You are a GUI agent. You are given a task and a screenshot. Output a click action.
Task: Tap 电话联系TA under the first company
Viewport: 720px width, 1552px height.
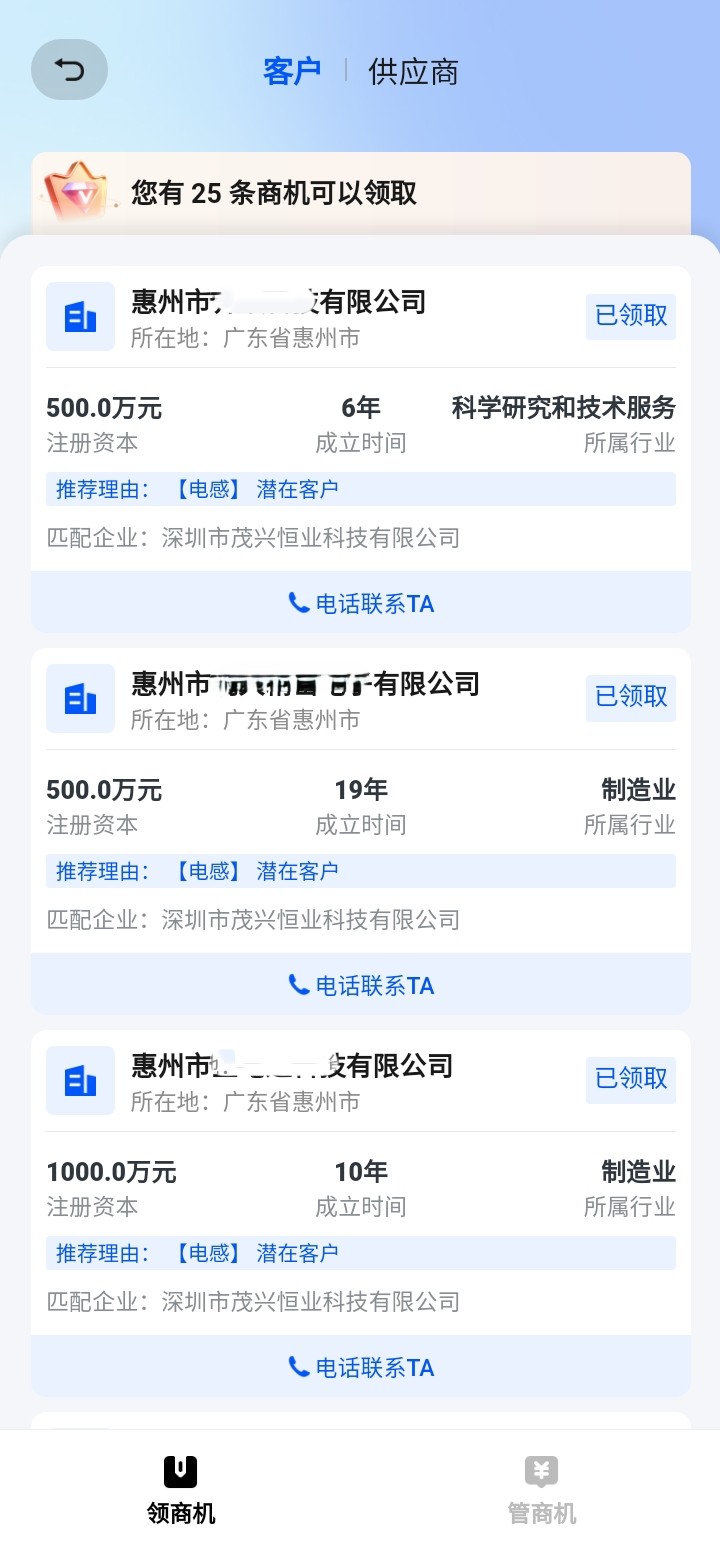360,603
